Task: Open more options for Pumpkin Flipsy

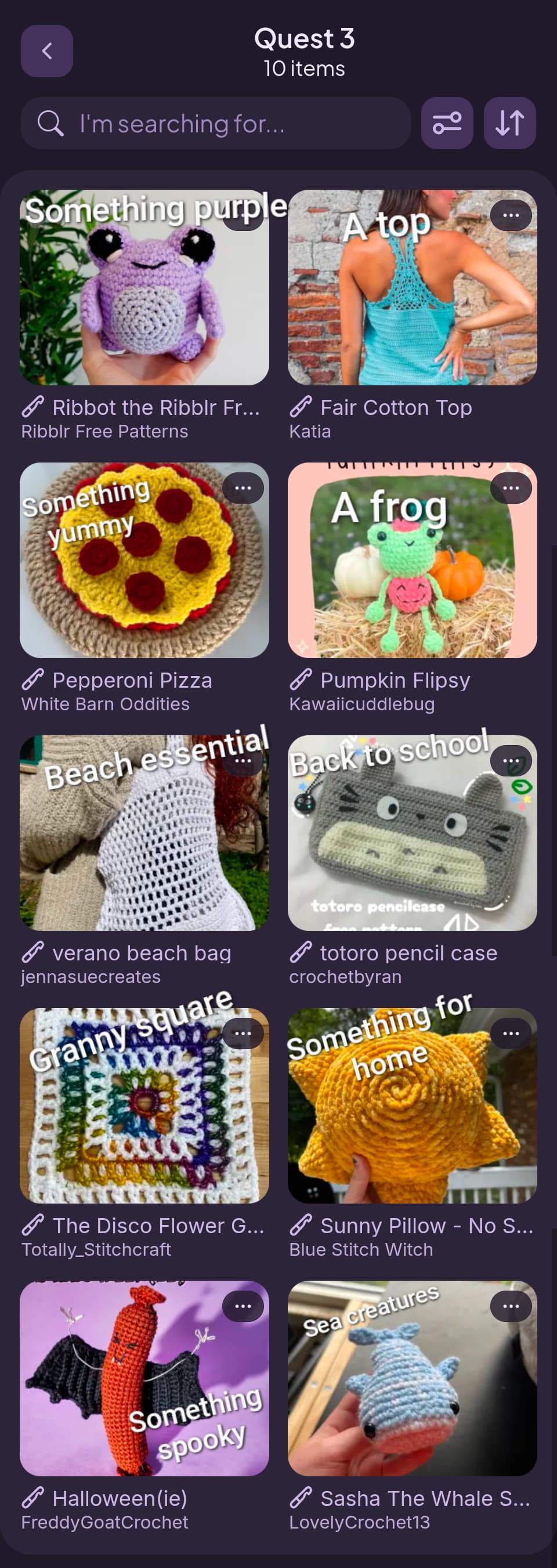Action: 511,488
